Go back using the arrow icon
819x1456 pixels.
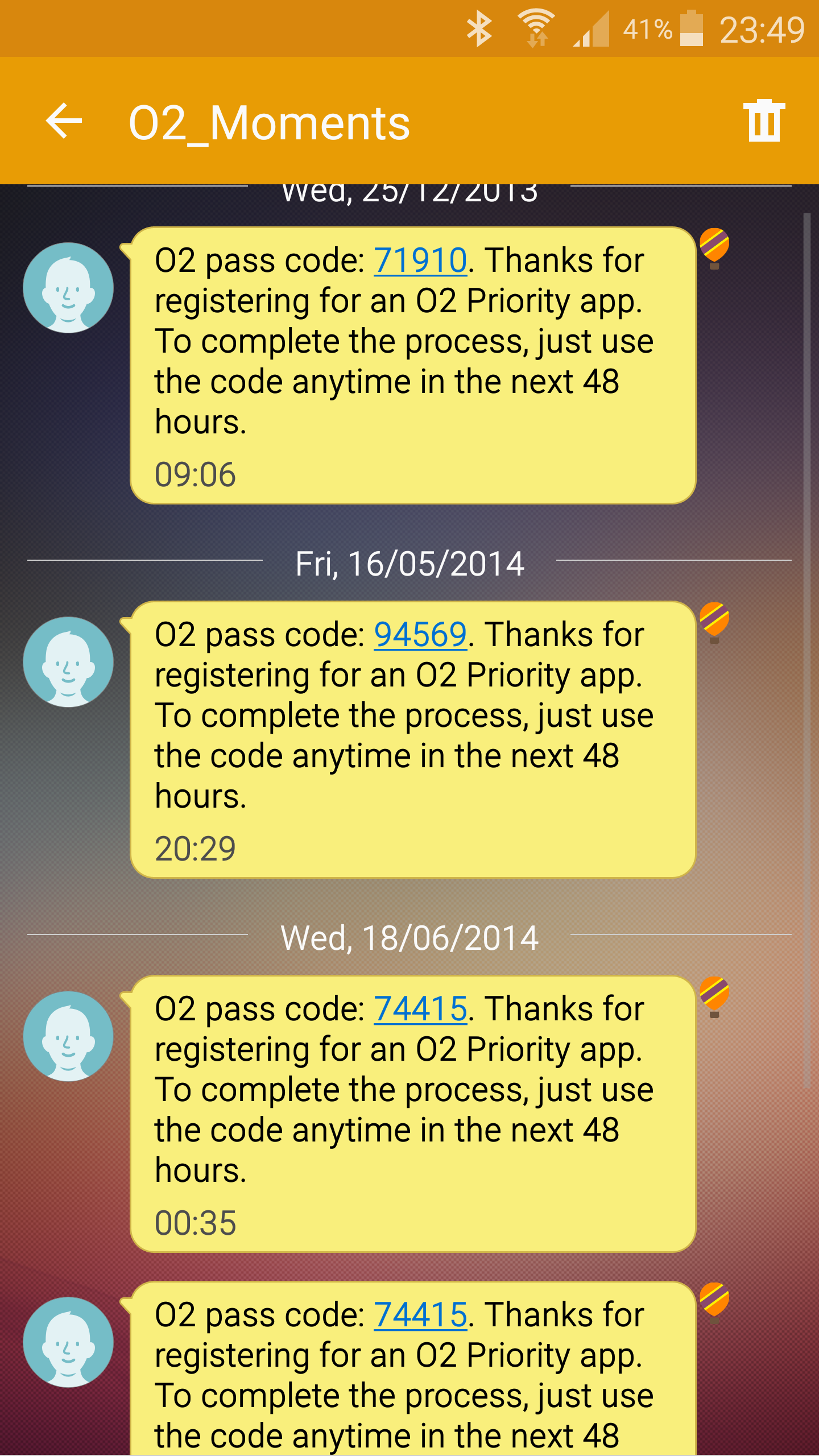pyautogui.click(x=64, y=121)
